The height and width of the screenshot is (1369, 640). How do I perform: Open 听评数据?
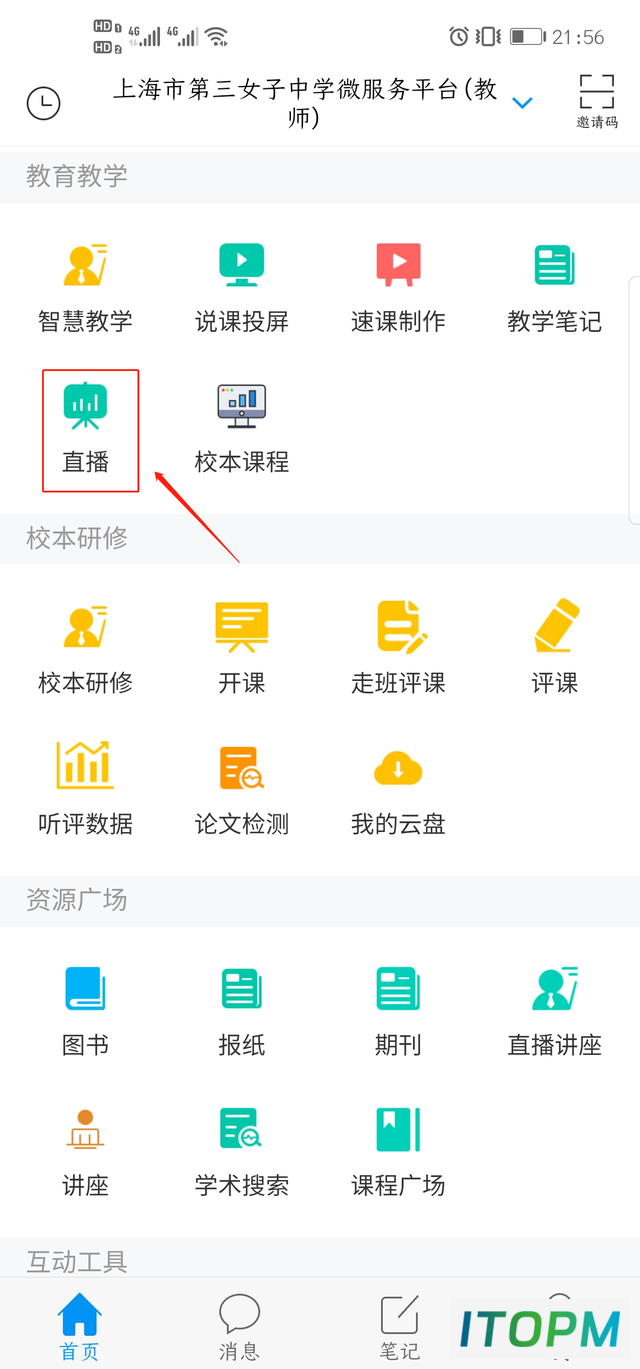(85, 790)
